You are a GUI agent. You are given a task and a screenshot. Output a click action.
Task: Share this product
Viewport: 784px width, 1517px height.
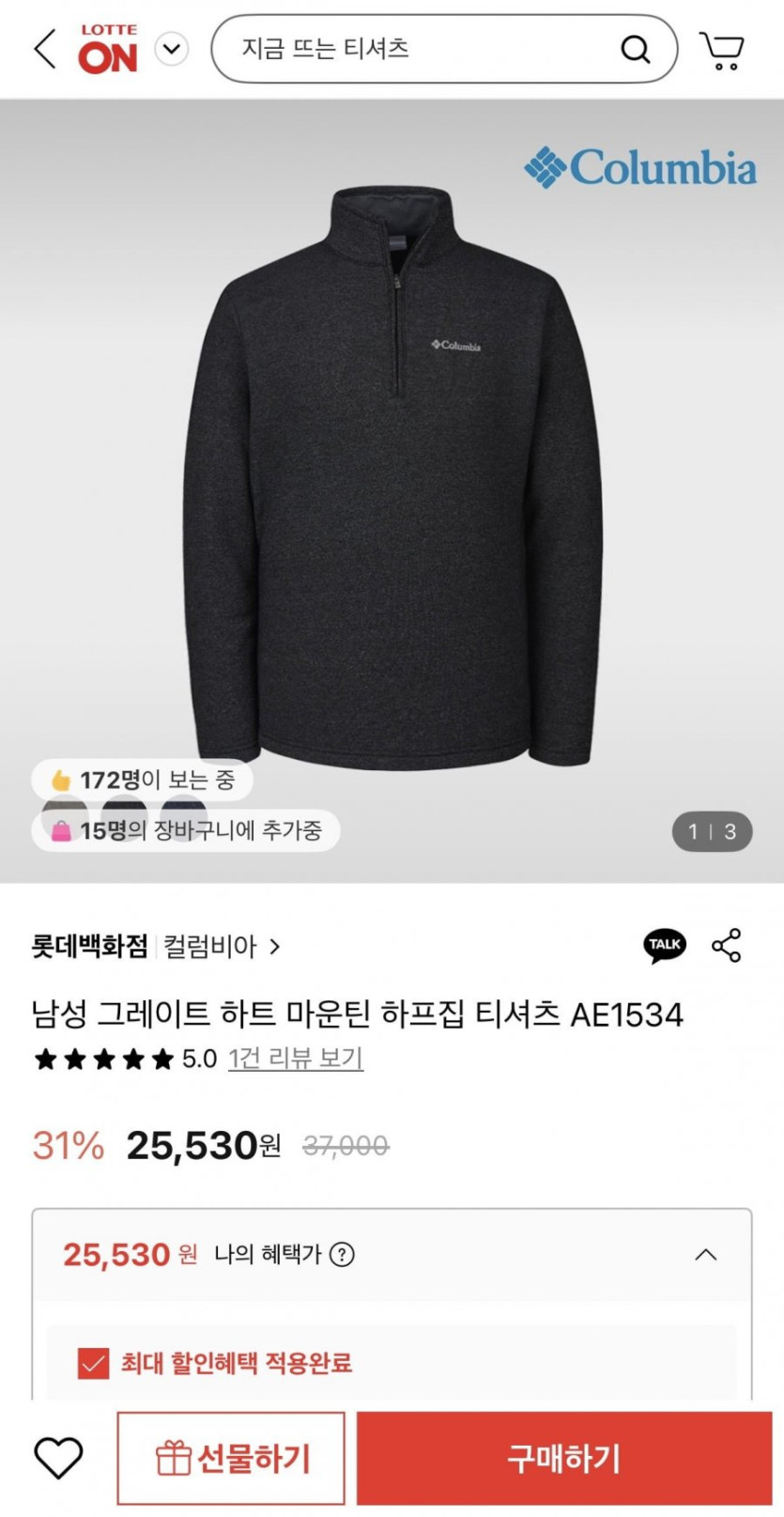(x=727, y=945)
